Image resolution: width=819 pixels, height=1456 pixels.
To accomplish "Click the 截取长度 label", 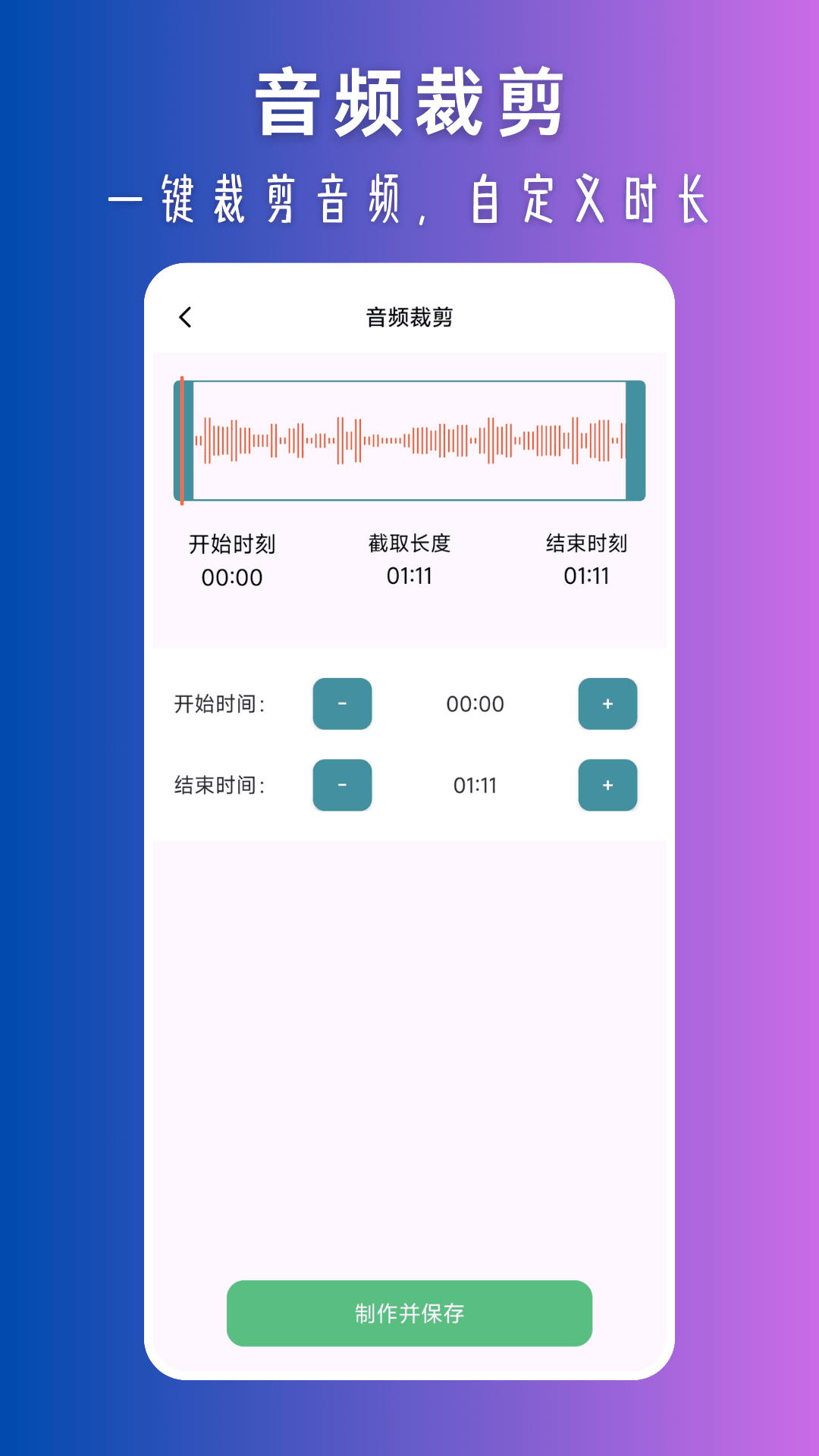I will [x=409, y=543].
